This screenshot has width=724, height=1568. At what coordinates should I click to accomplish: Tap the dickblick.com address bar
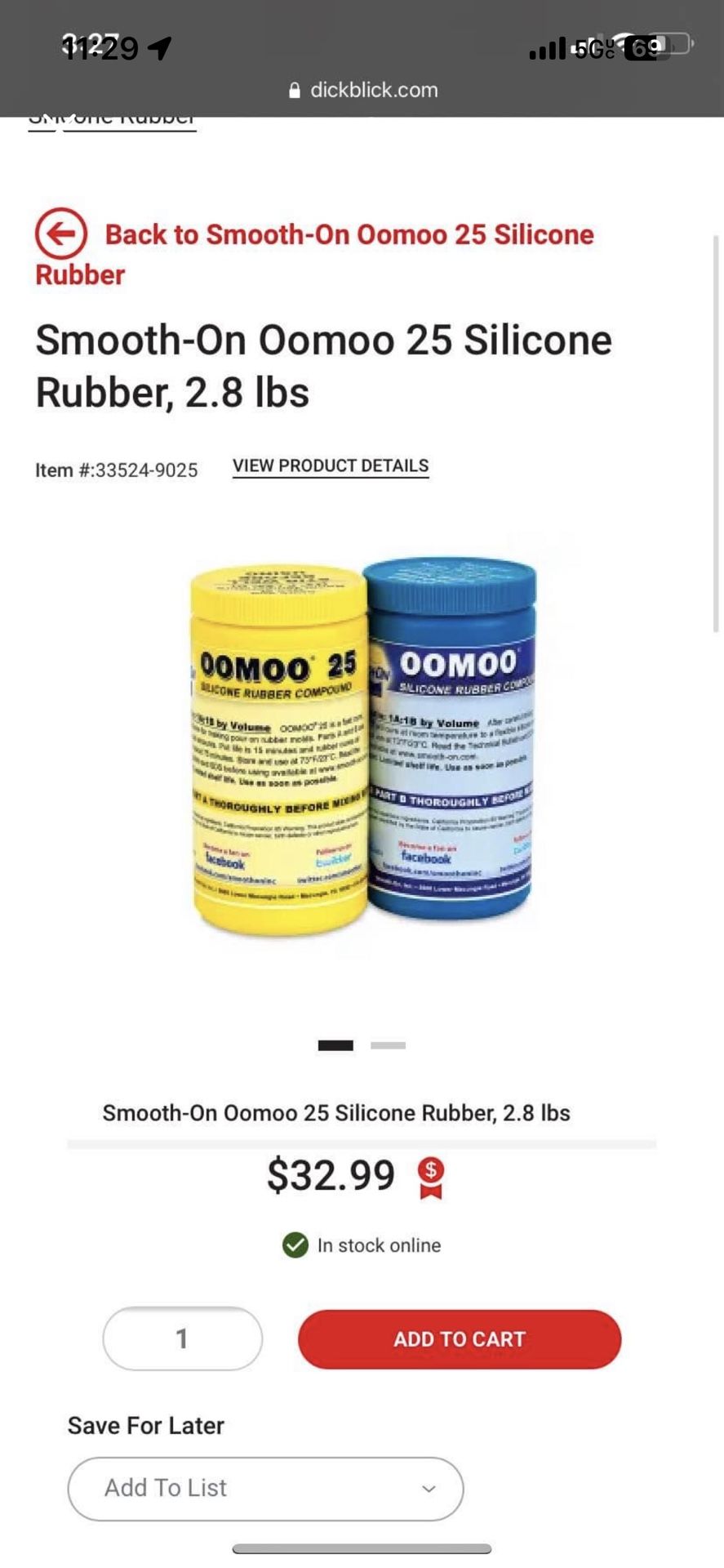(363, 90)
